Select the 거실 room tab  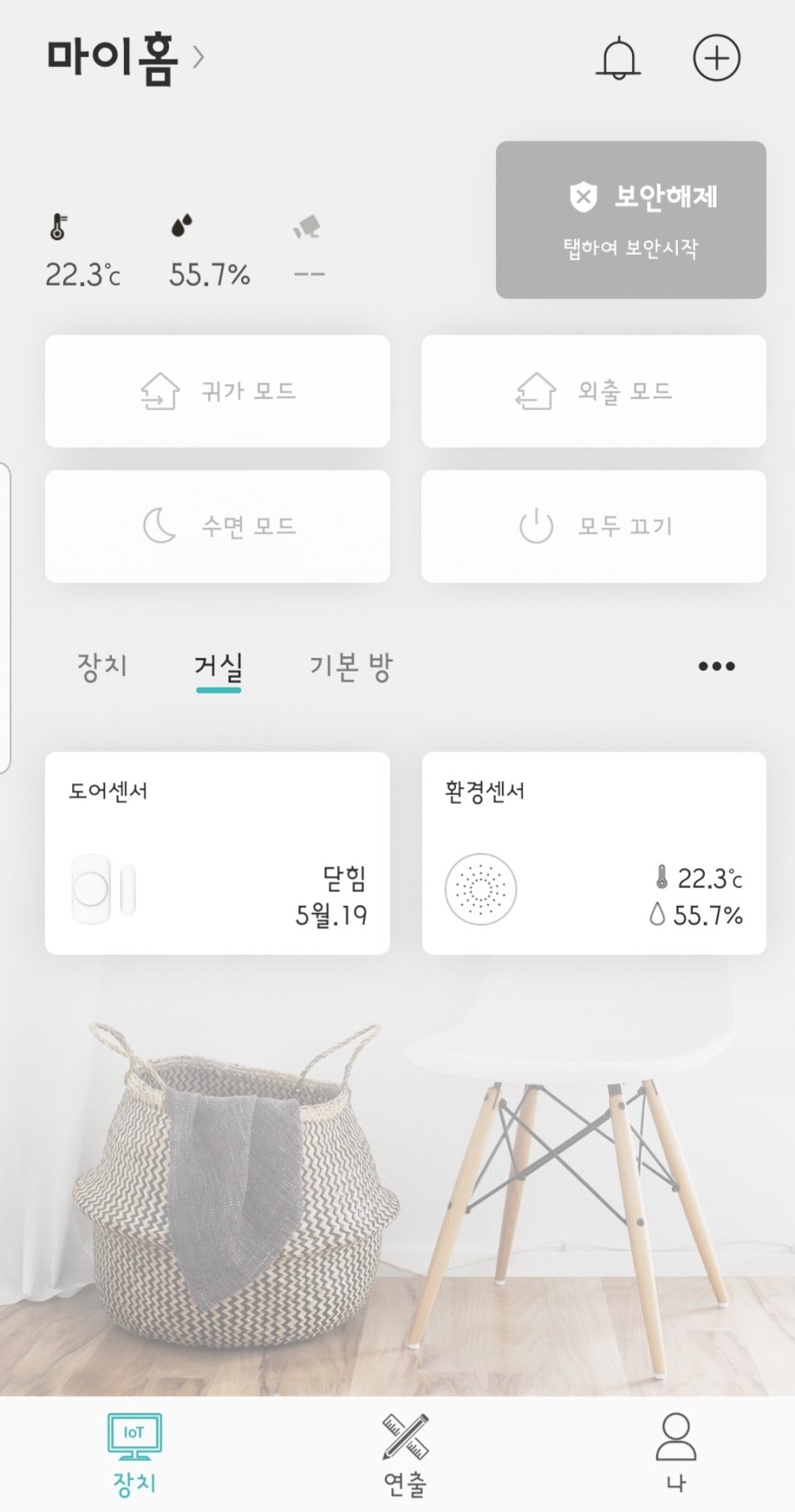[x=218, y=666]
